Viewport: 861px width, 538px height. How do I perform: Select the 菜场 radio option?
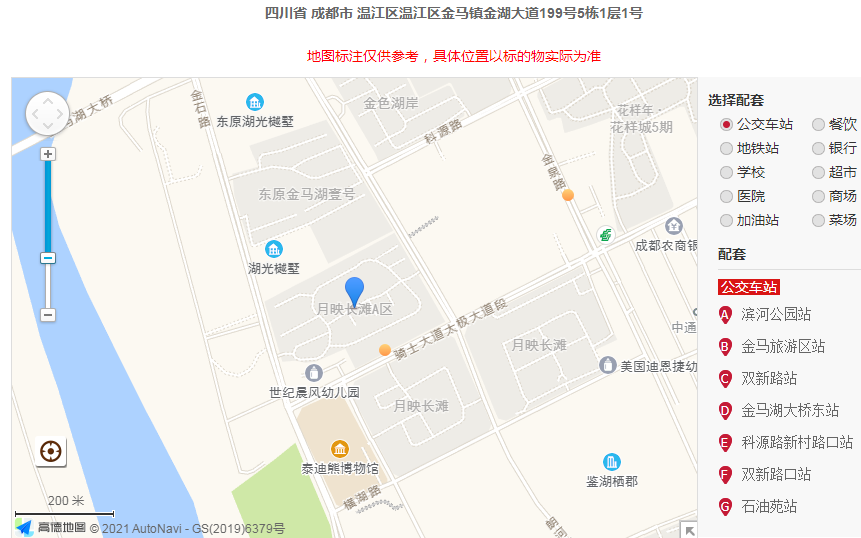coord(818,220)
